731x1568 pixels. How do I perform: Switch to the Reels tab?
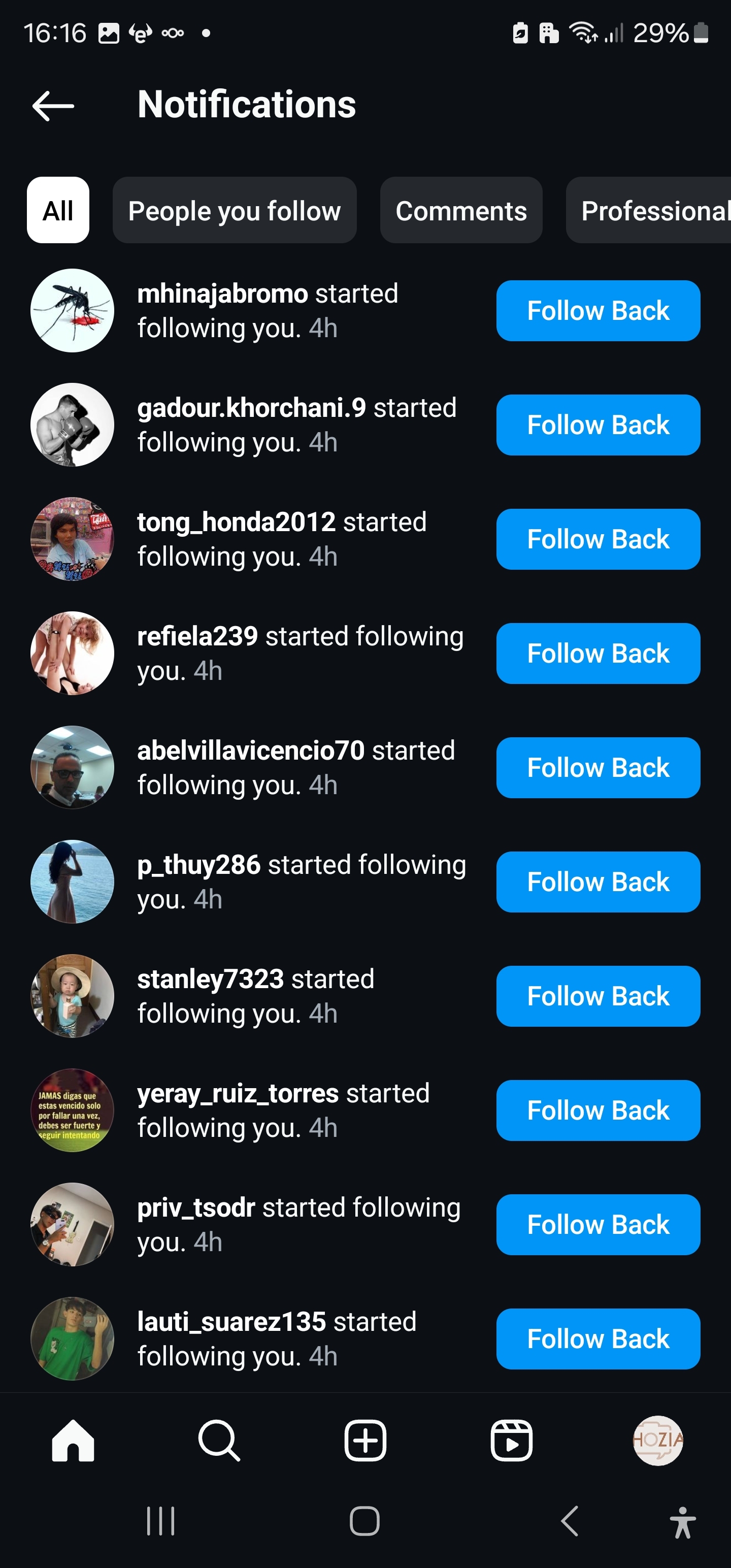511,1440
